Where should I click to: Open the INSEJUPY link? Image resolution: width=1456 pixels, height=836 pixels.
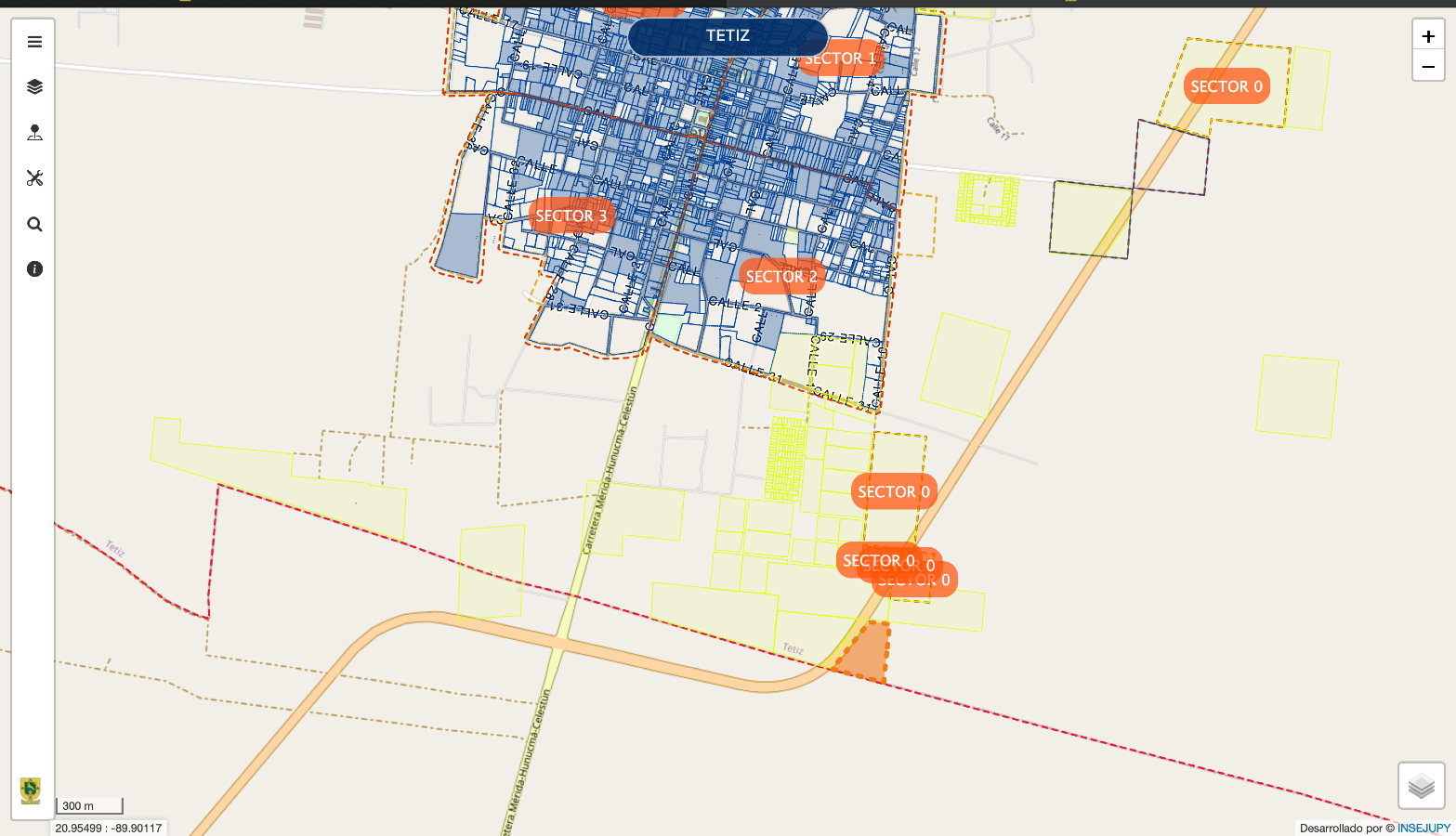(1423, 828)
